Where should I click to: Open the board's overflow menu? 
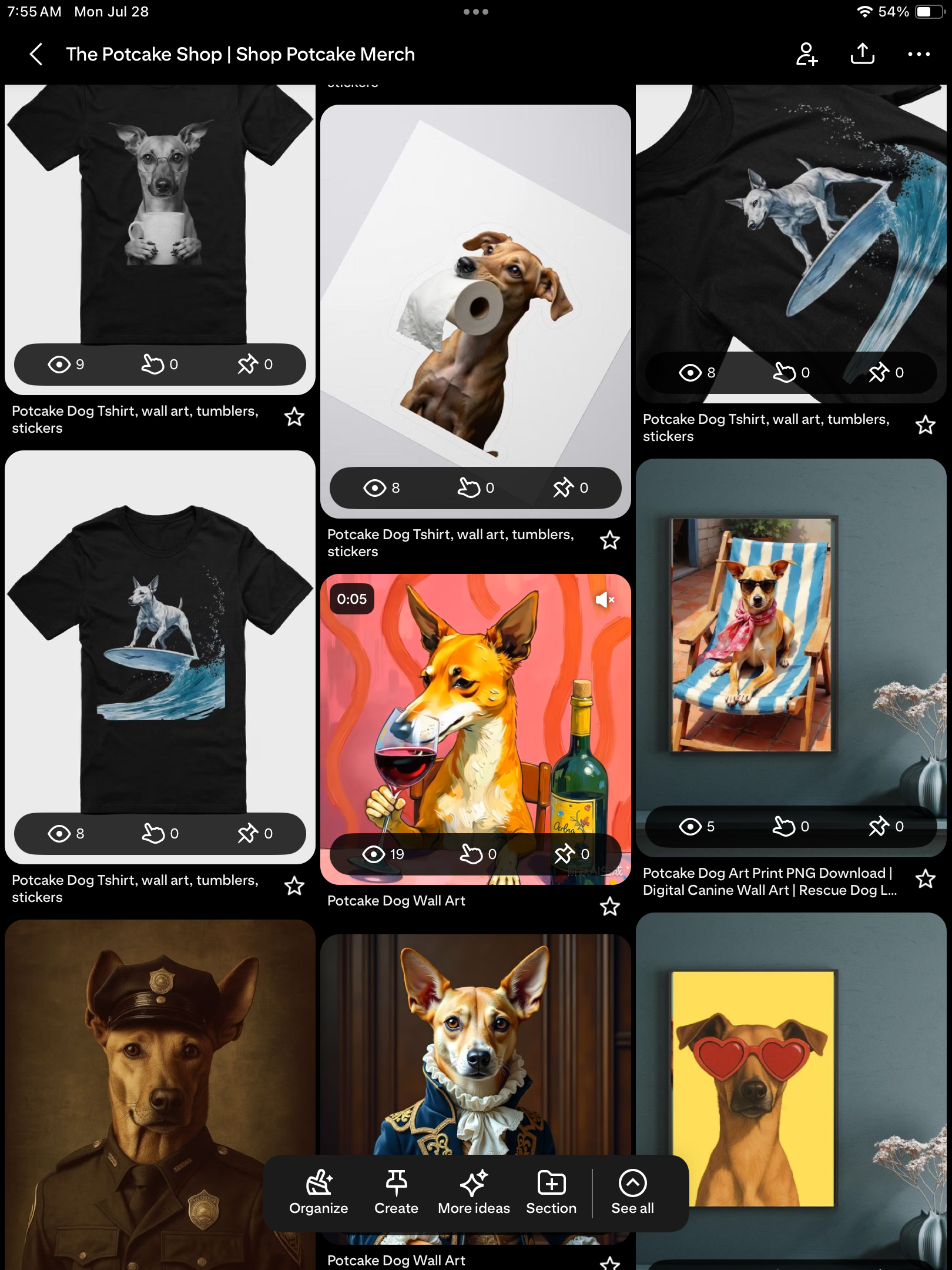[x=919, y=54]
